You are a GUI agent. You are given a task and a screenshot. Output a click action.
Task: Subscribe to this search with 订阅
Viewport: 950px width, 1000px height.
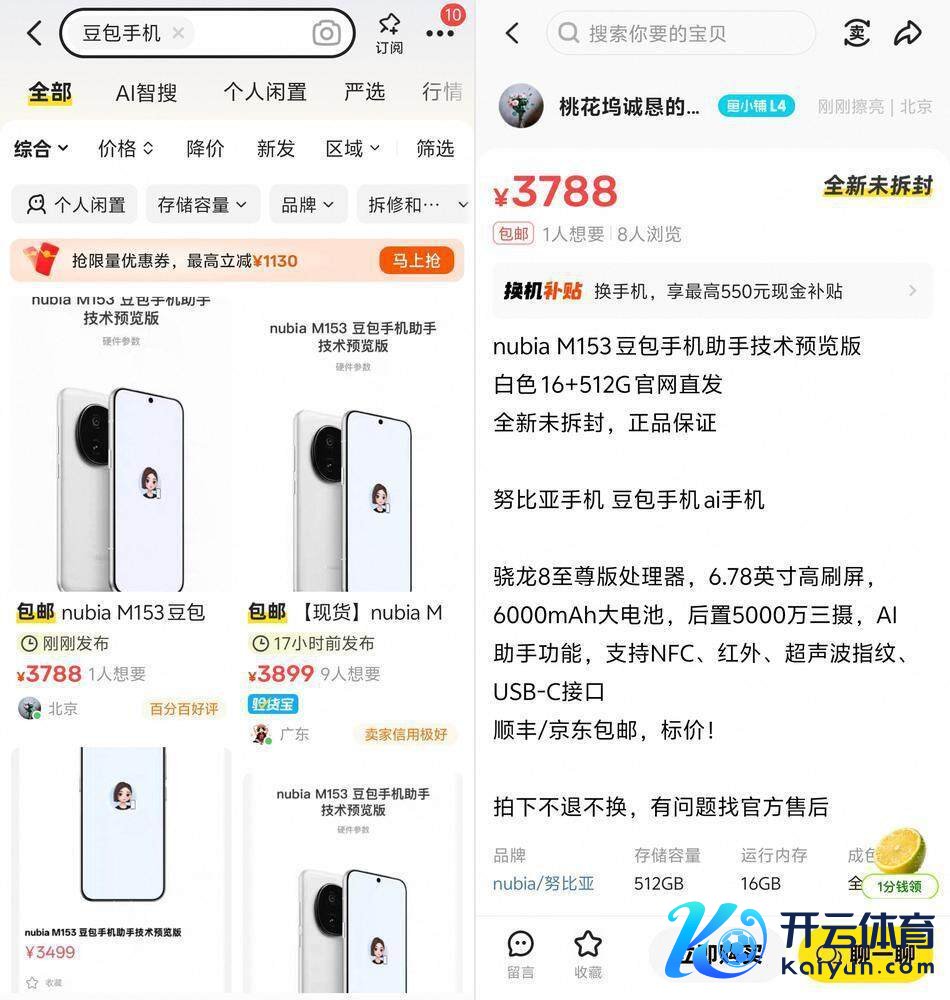389,33
